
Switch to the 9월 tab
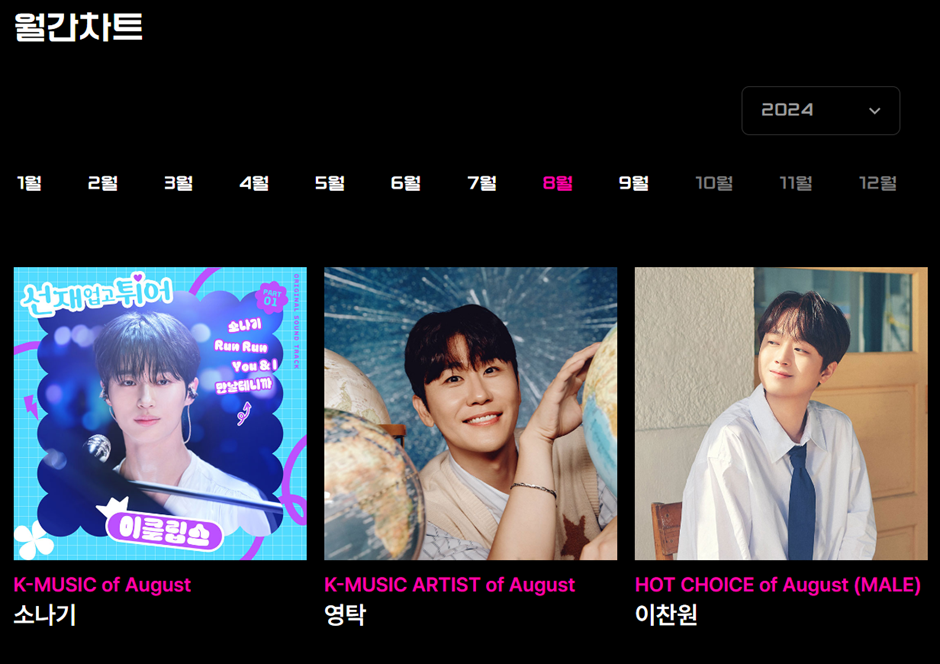(634, 183)
